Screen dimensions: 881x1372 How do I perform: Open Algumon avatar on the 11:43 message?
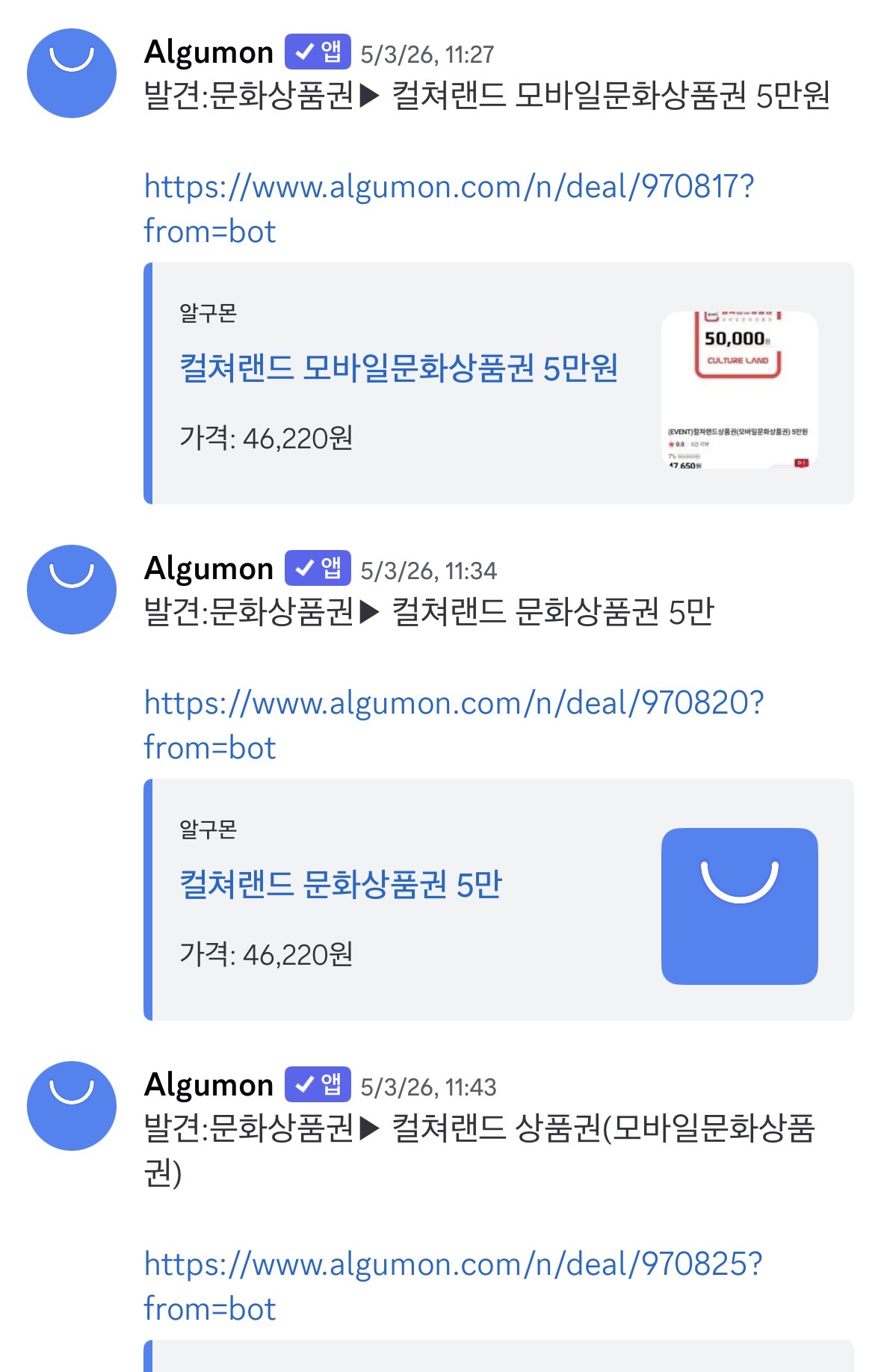click(x=72, y=1106)
